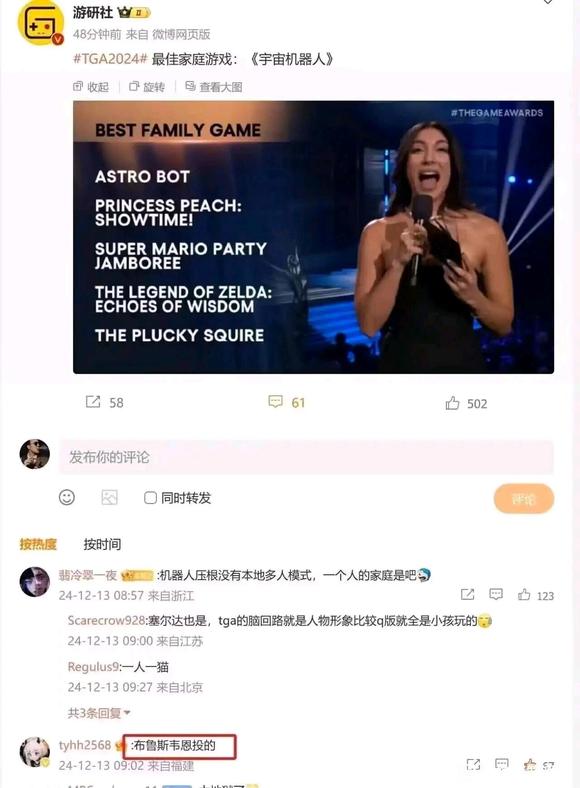Attach a picture to the comment
Screen dimensions: 580x788
[x=110, y=498]
